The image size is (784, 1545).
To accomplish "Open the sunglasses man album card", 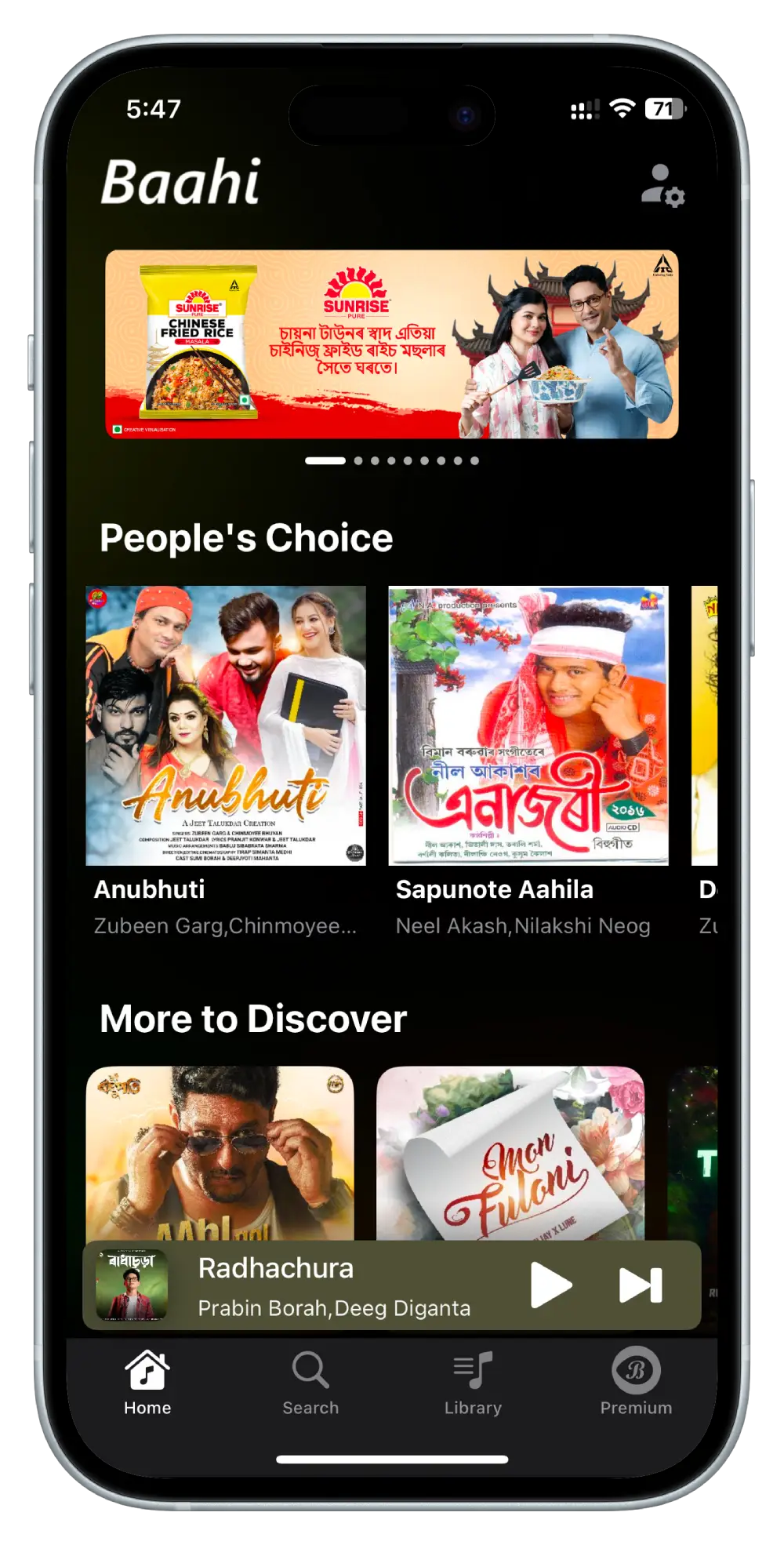I will pos(220,1151).
